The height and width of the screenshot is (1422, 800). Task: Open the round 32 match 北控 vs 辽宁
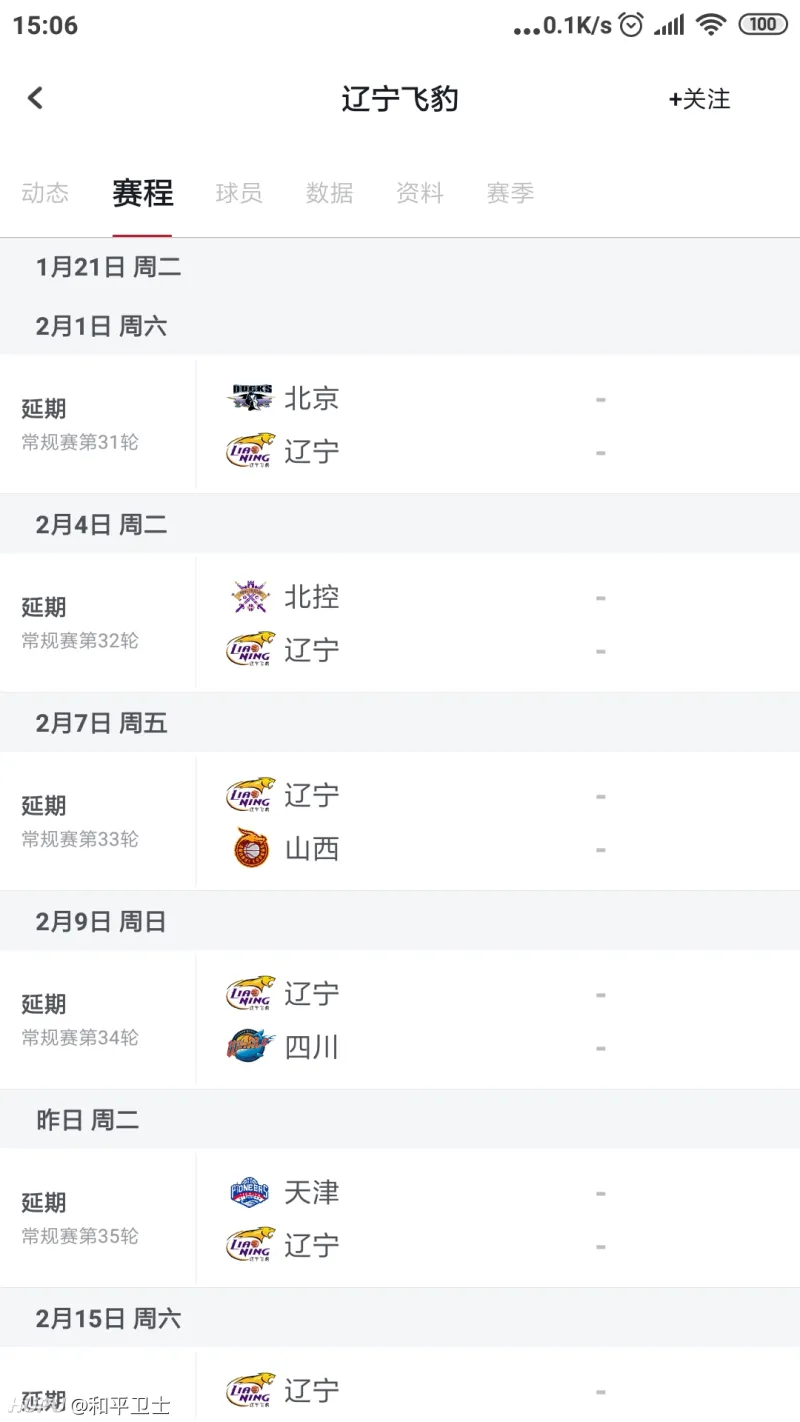point(400,622)
